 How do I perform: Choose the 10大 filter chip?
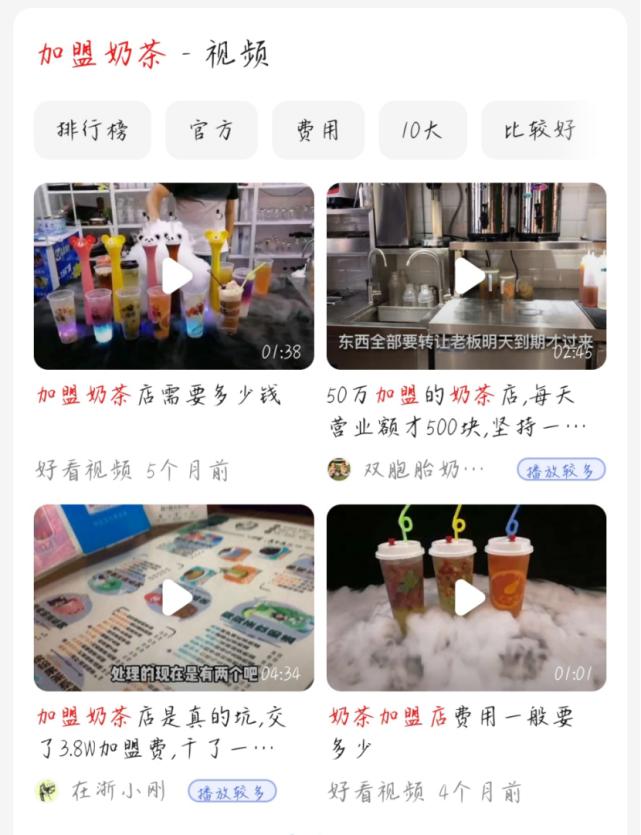[422, 130]
